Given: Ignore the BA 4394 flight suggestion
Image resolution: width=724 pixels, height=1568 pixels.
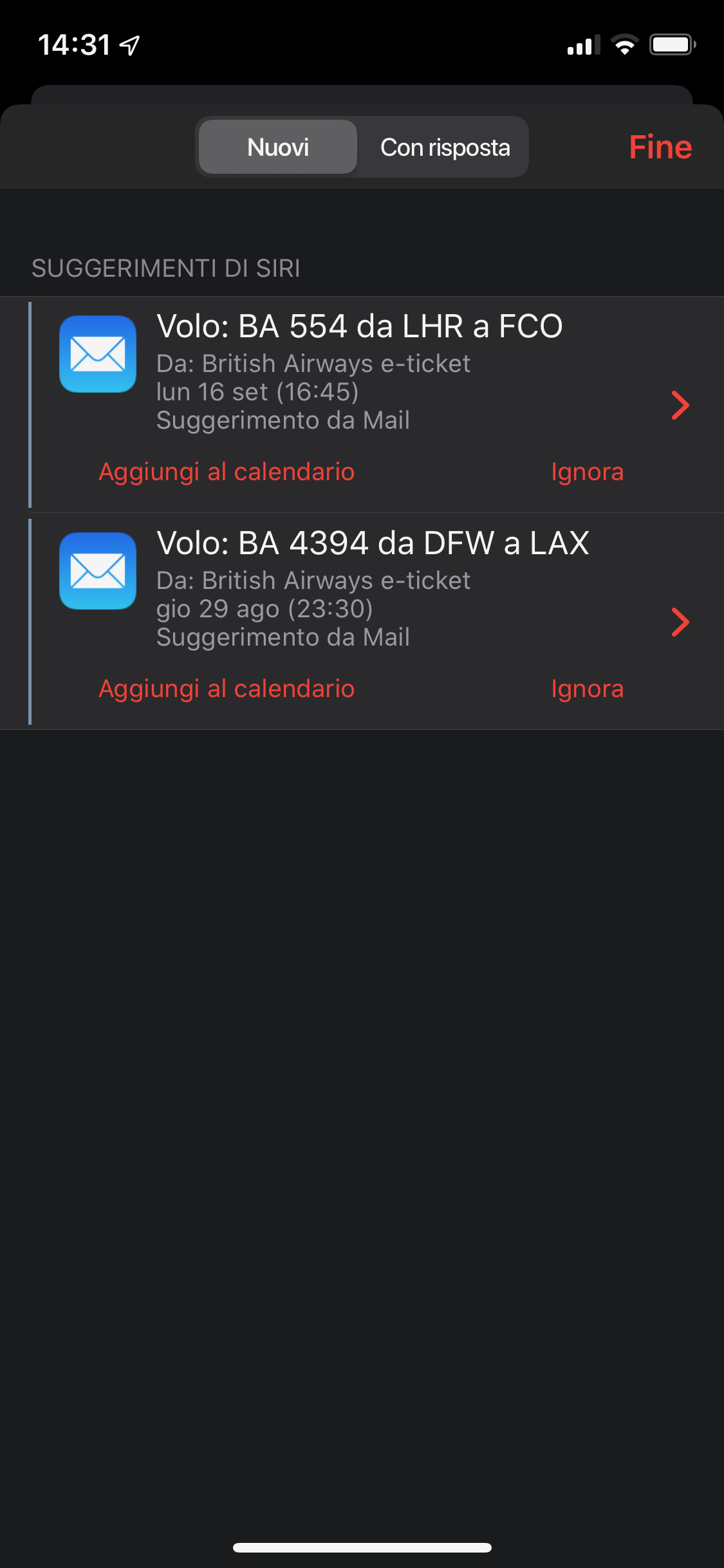Looking at the screenshot, I should [587, 689].
